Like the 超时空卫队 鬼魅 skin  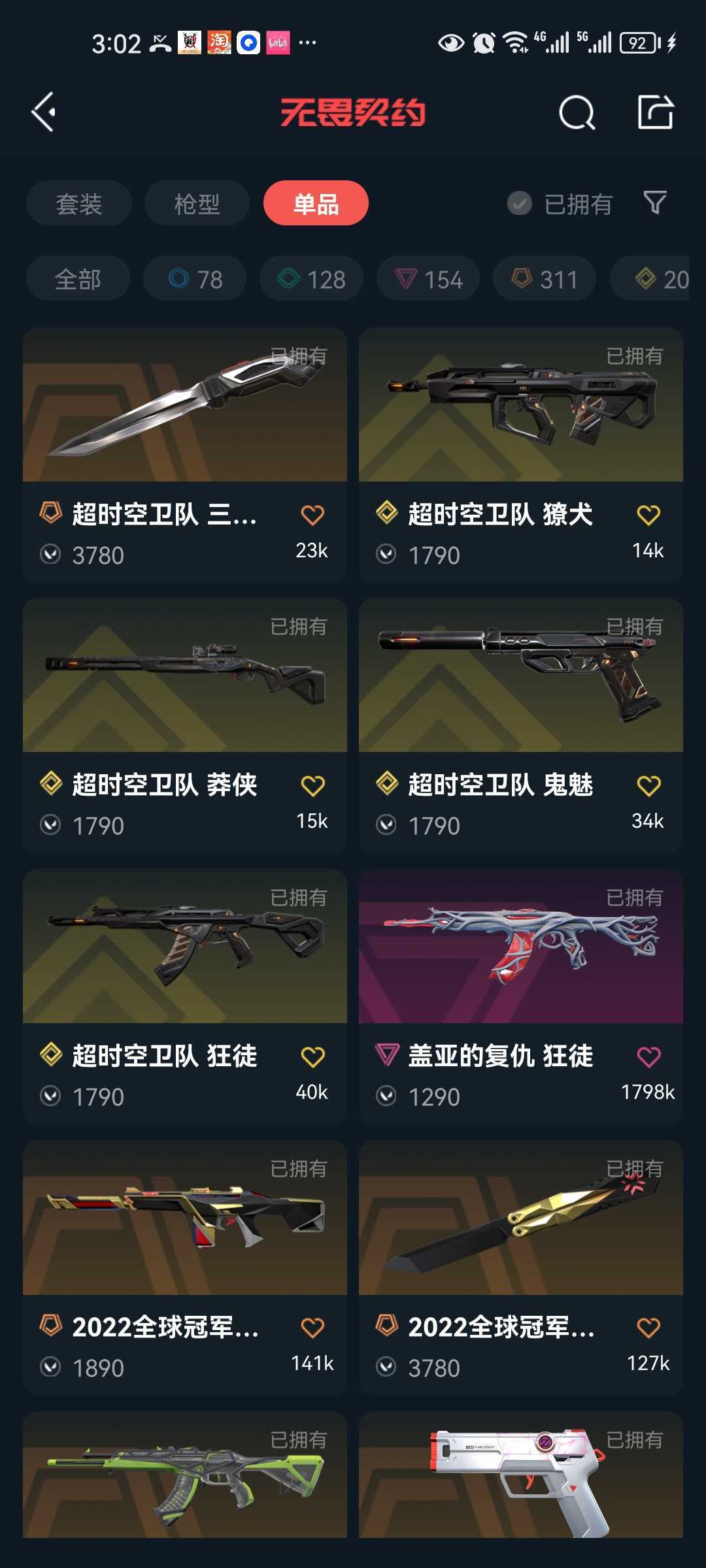(648, 785)
